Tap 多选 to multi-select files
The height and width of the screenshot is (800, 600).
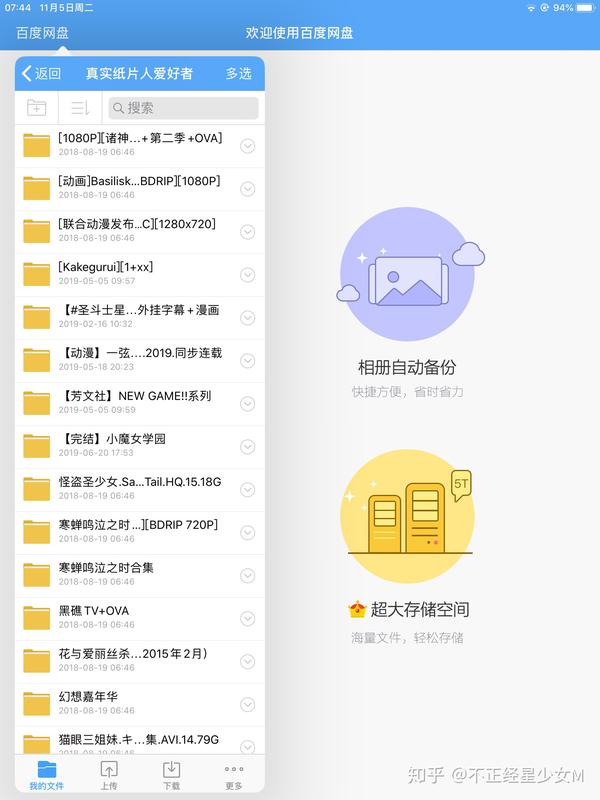(238, 73)
